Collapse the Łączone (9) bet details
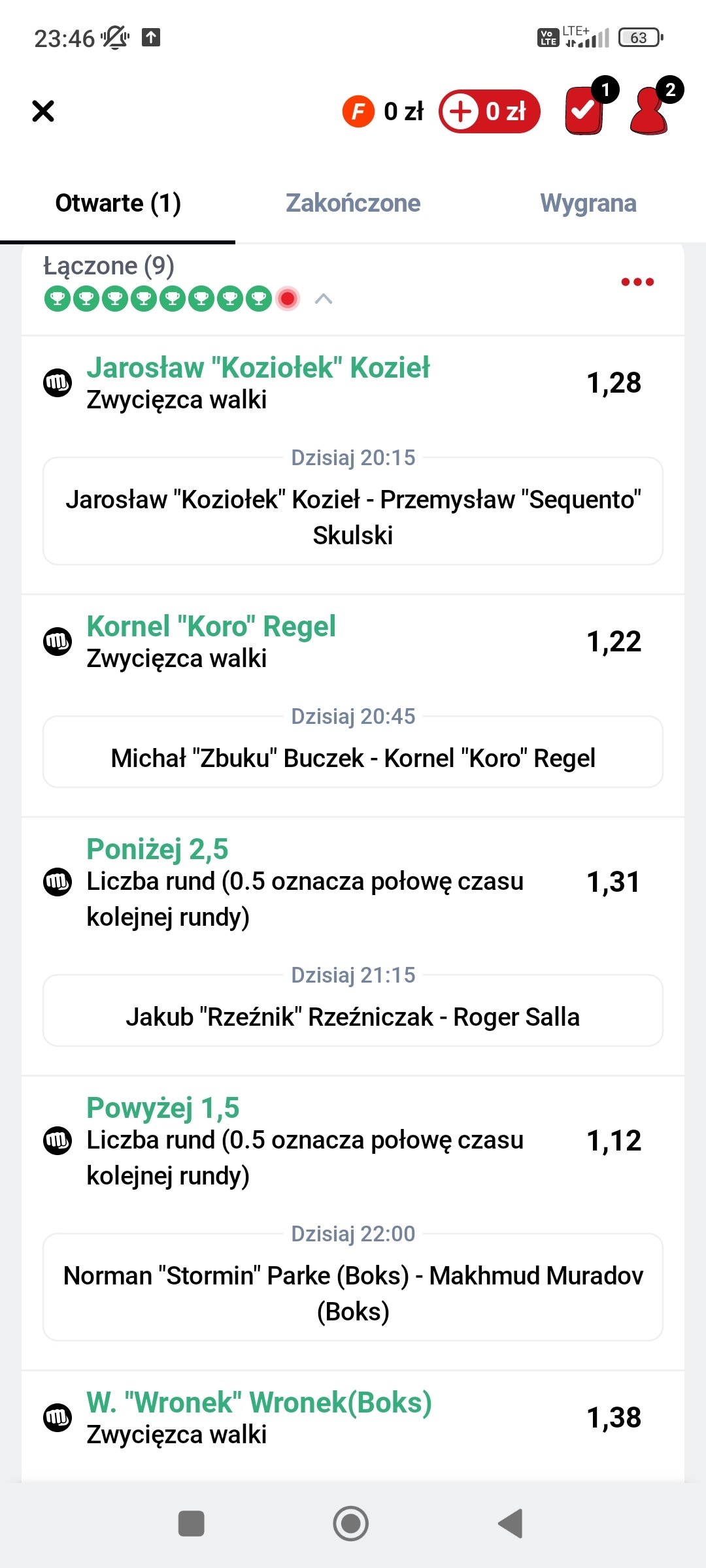706x1568 pixels. [324, 299]
